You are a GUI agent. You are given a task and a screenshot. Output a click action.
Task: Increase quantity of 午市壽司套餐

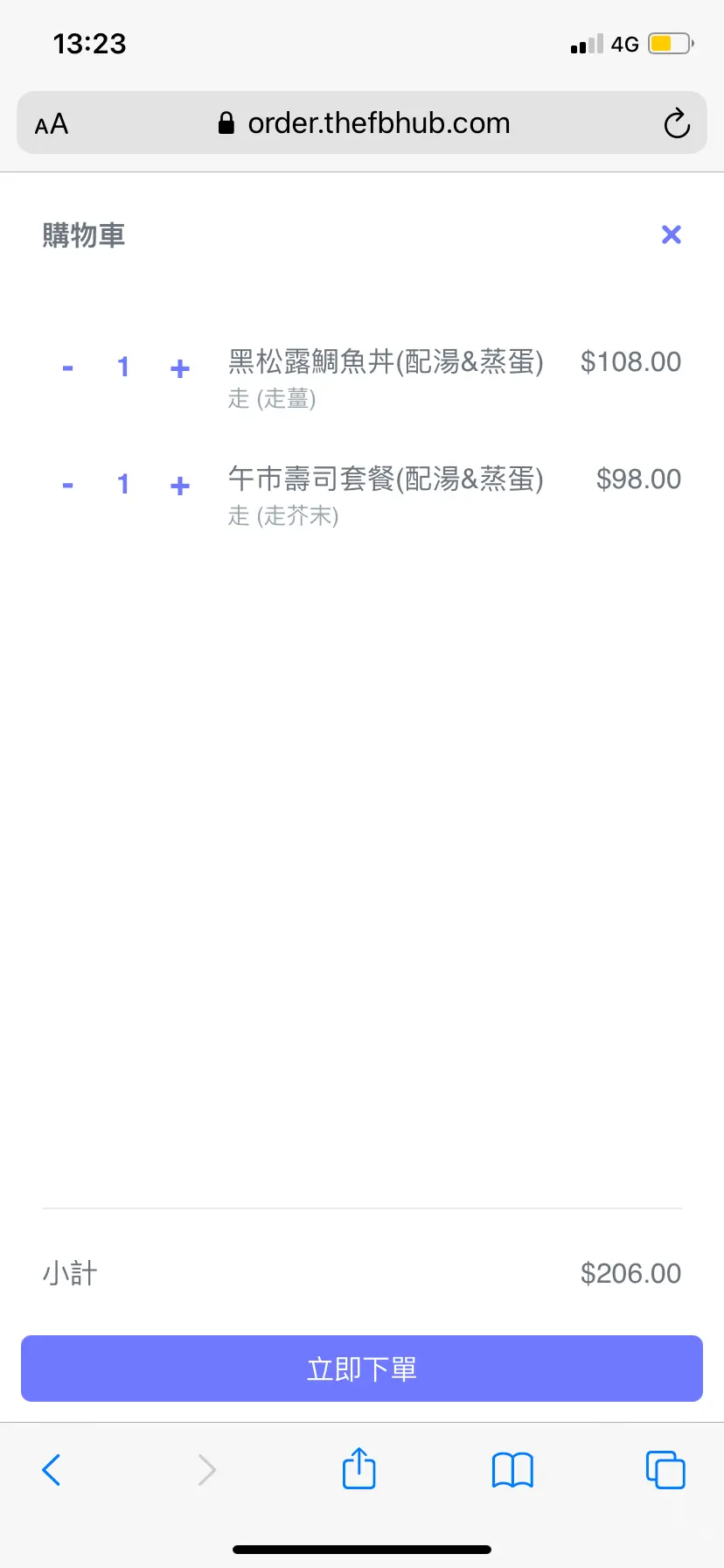(x=180, y=486)
